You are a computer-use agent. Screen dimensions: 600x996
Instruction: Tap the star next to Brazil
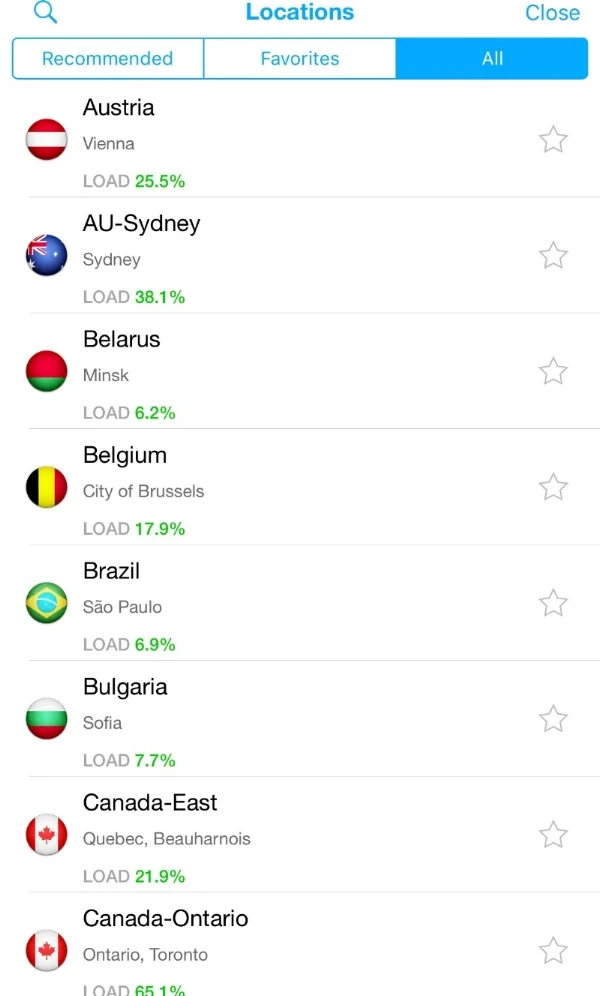tap(553, 604)
